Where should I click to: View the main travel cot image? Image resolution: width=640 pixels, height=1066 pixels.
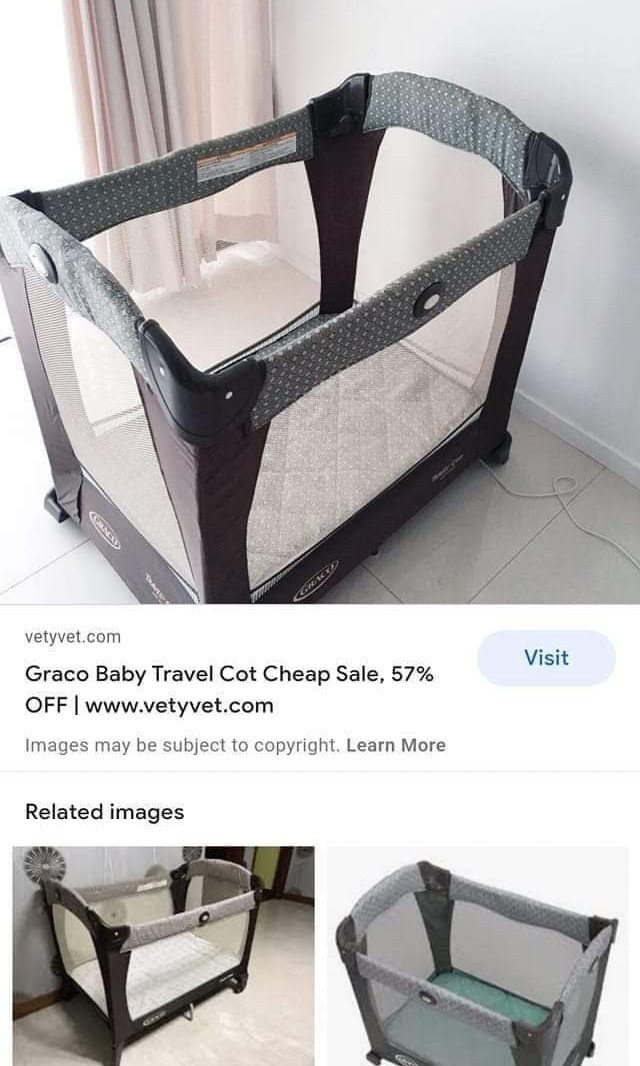coord(320,300)
